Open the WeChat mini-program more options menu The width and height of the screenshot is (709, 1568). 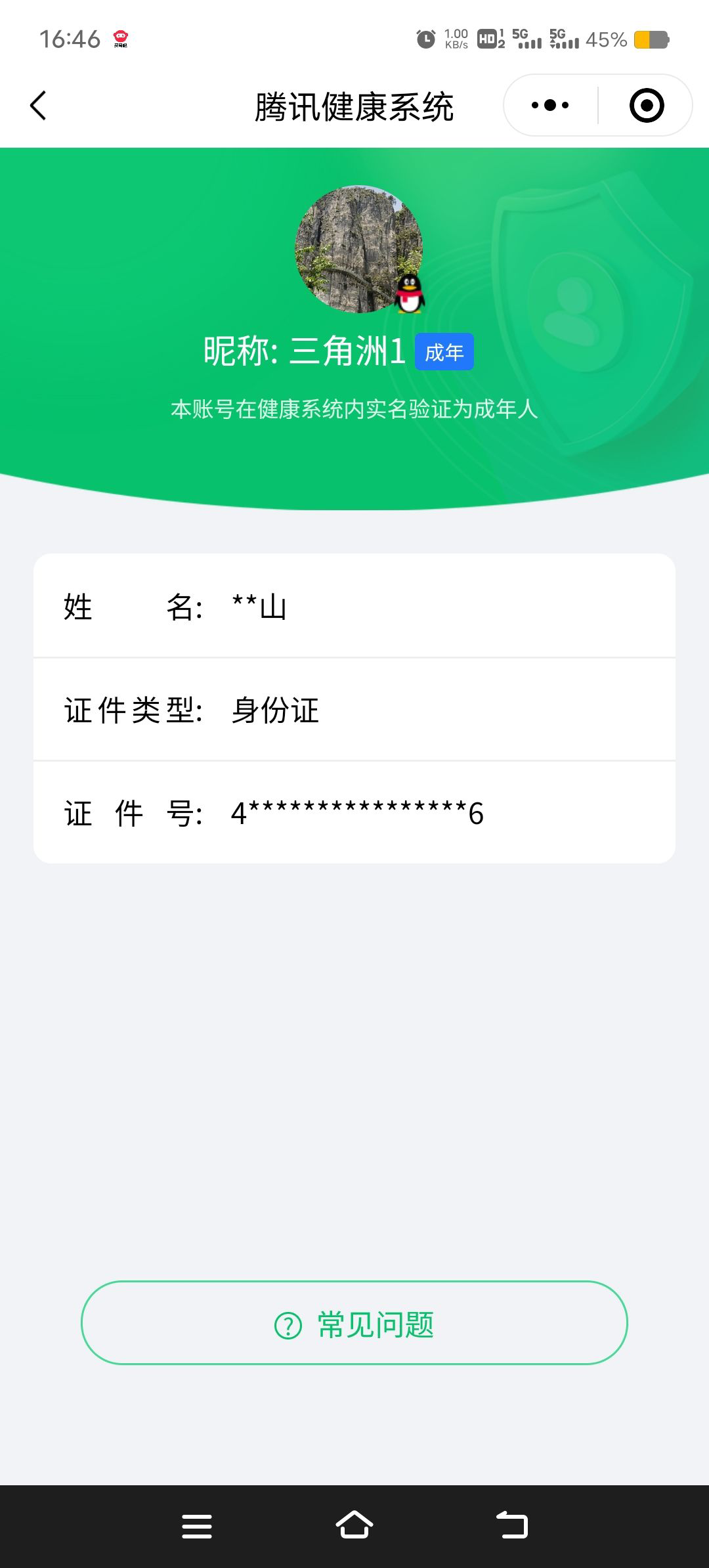click(551, 105)
